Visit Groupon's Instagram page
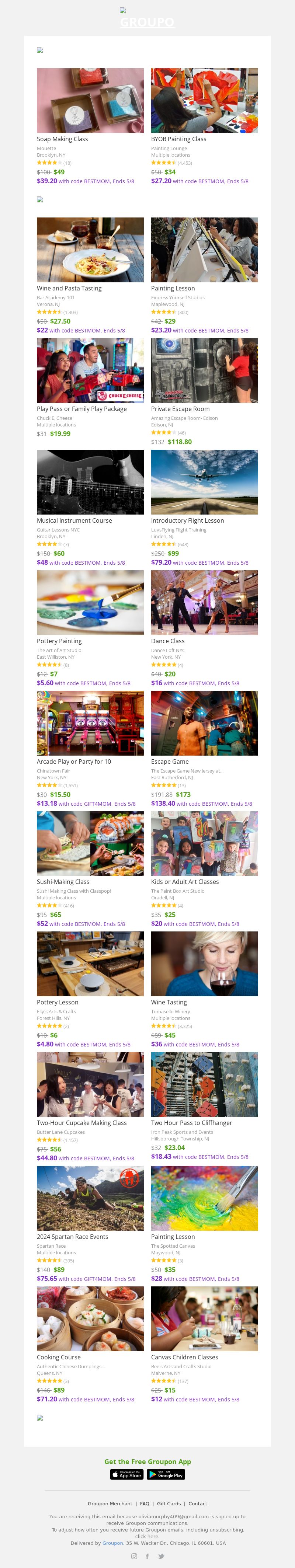Image resolution: width=295 pixels, height=1568 pixels. tap(134, 1556)
